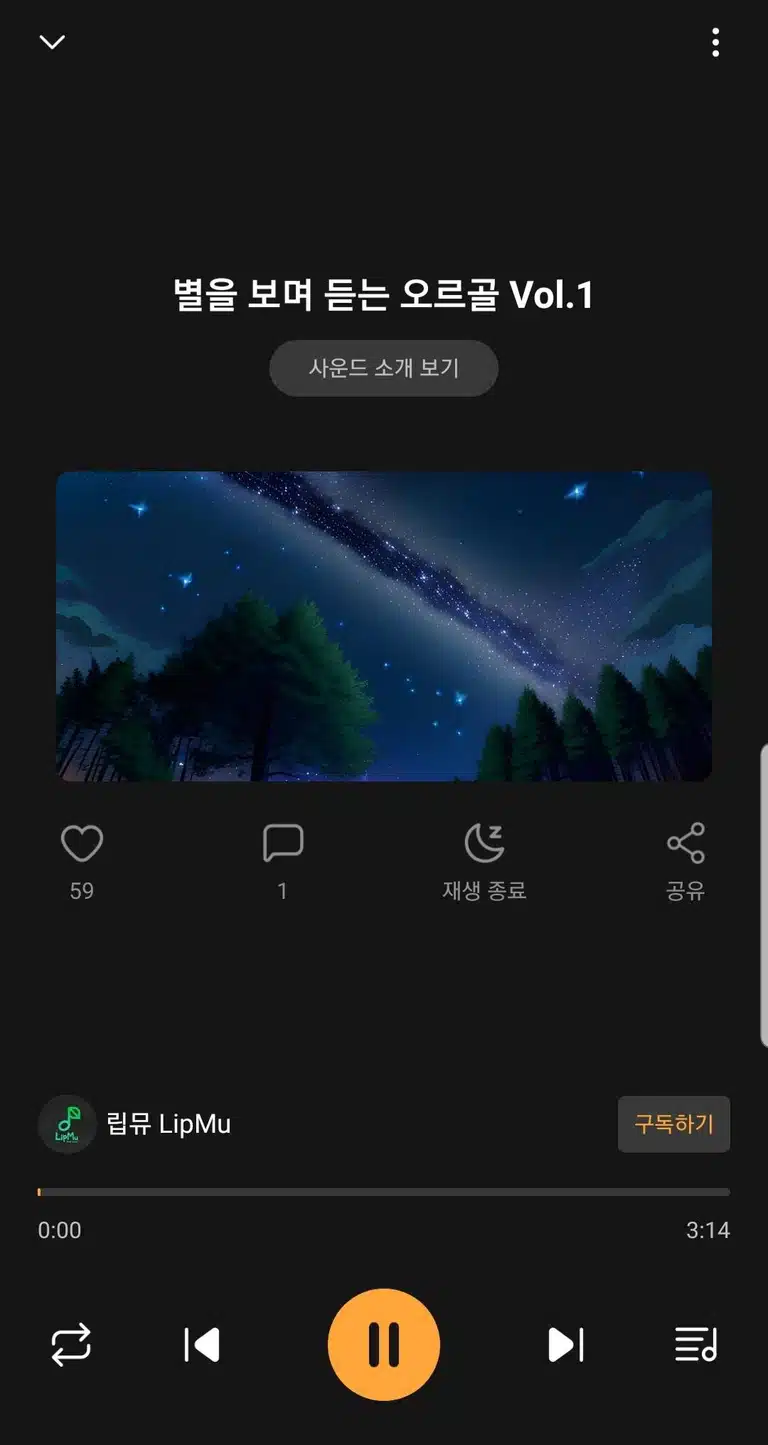Skip to the next track
The image size is (768, 1445).
point(566,1345)
